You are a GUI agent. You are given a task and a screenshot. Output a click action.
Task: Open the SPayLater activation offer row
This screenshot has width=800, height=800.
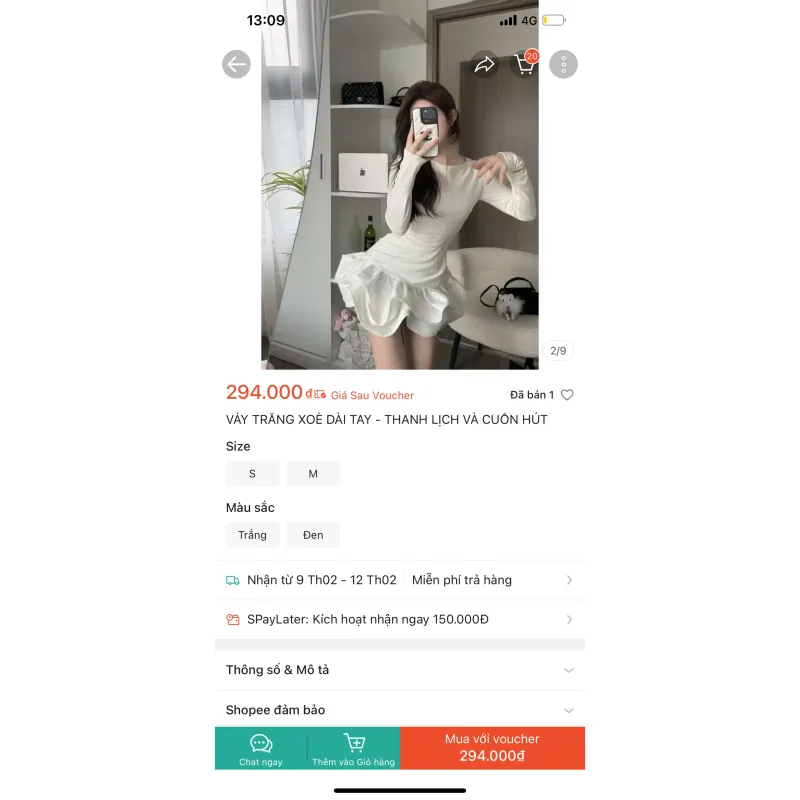400,619
